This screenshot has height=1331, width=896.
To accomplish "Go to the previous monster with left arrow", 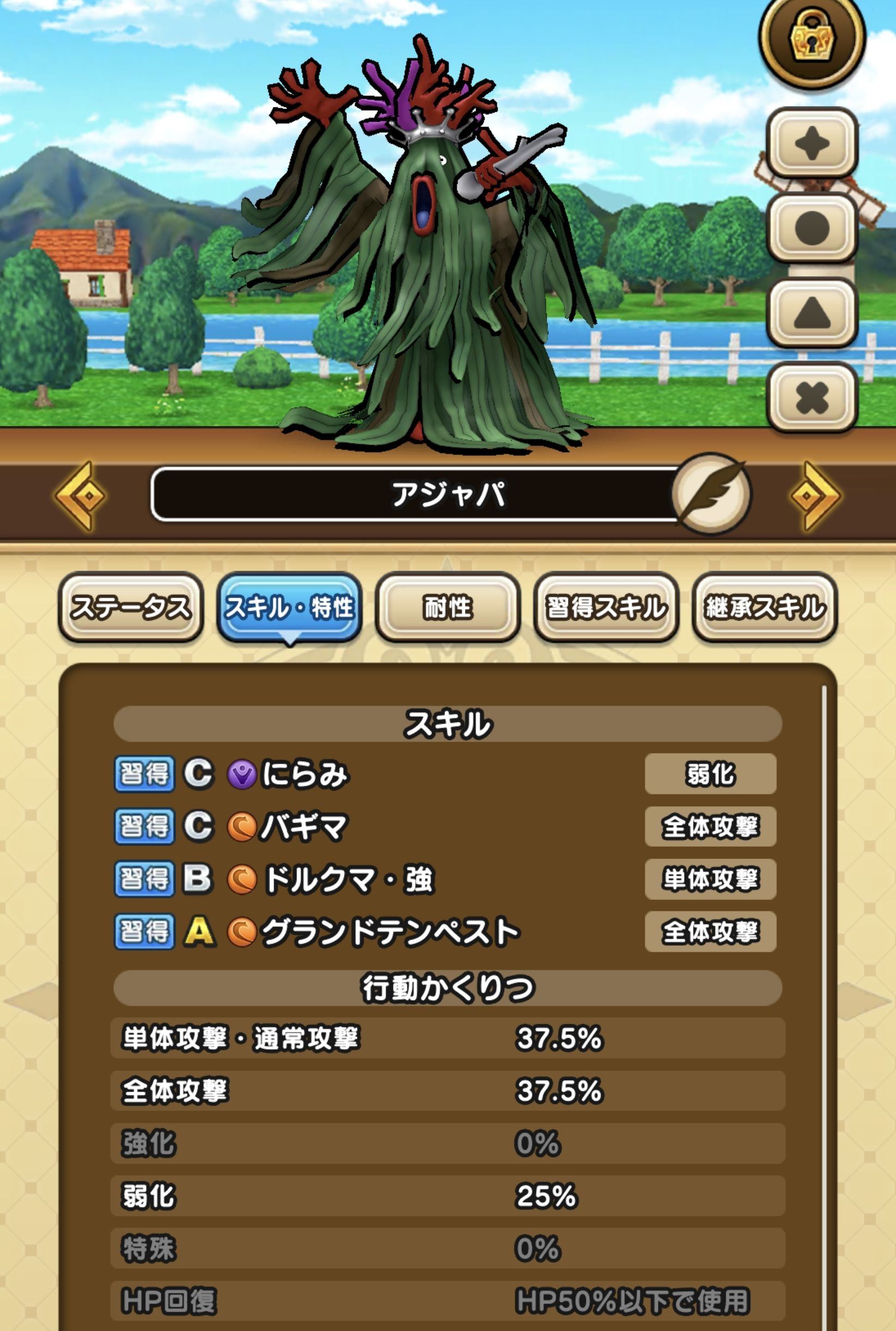I will pos(80,496).
